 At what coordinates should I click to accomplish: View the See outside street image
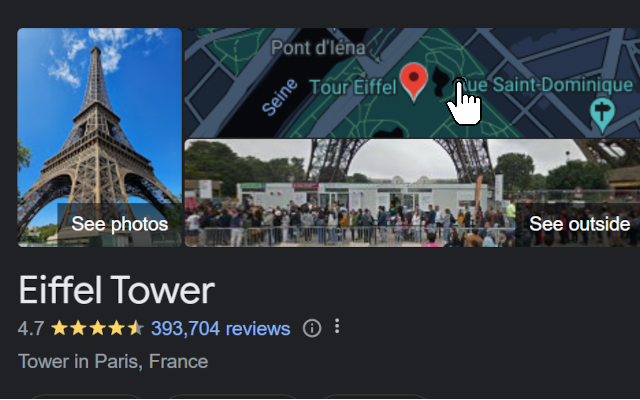tap(411, 193)
